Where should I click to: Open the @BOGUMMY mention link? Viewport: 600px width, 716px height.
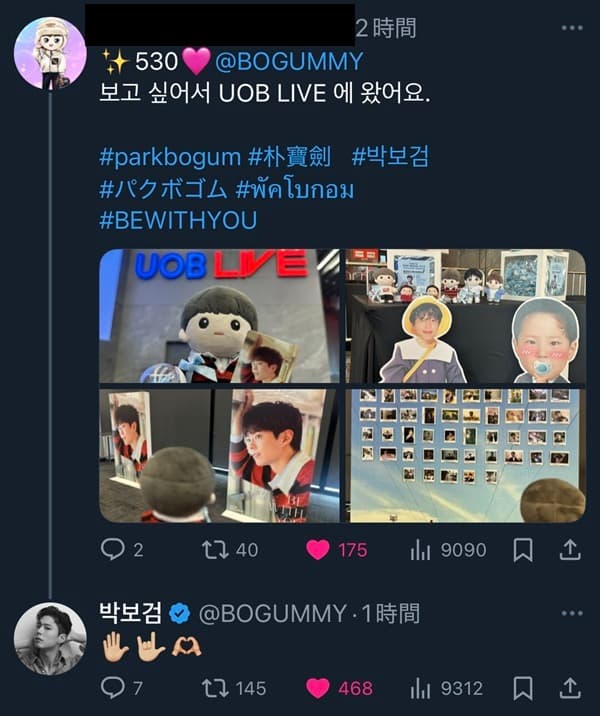click(x=289, y=62)
